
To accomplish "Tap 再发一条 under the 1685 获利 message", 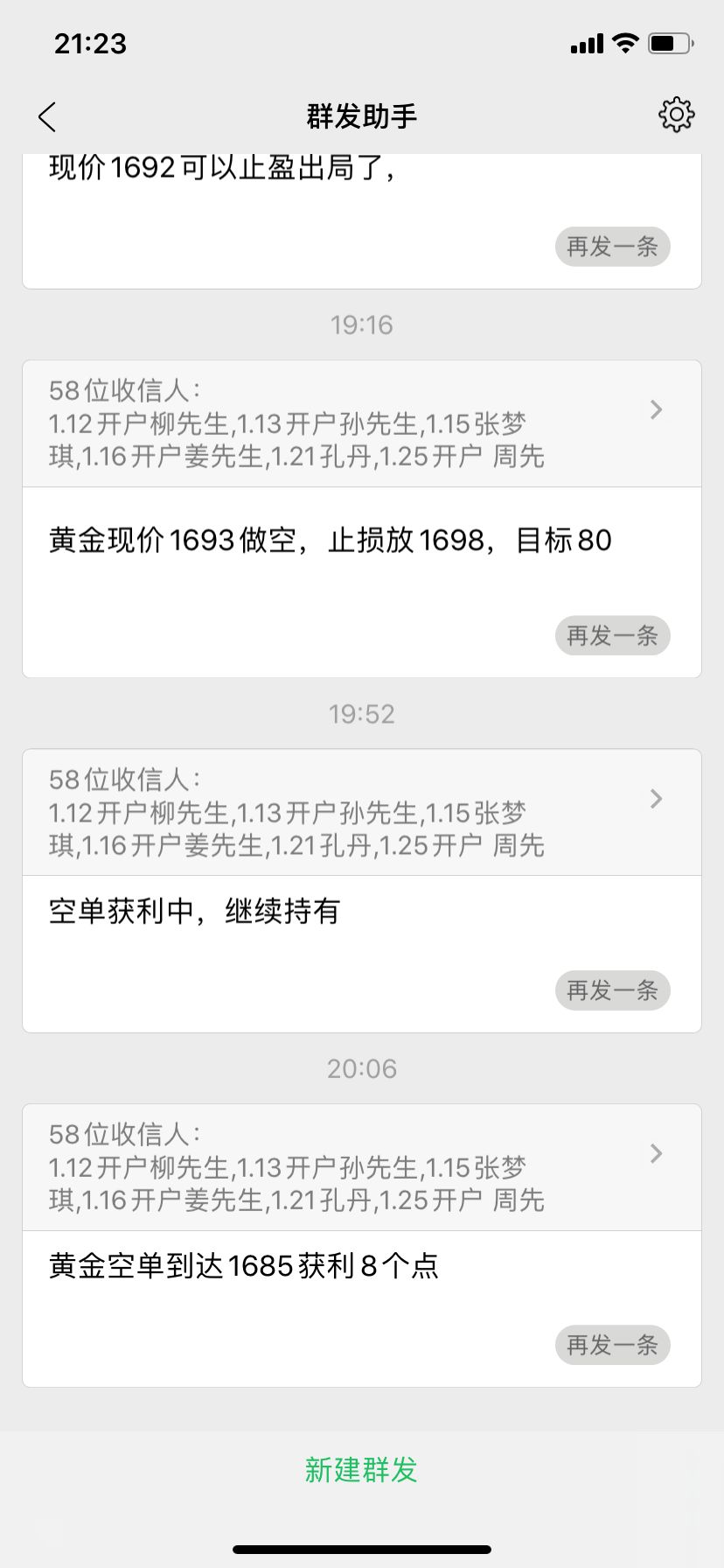I will click(x=612, y=1345).
